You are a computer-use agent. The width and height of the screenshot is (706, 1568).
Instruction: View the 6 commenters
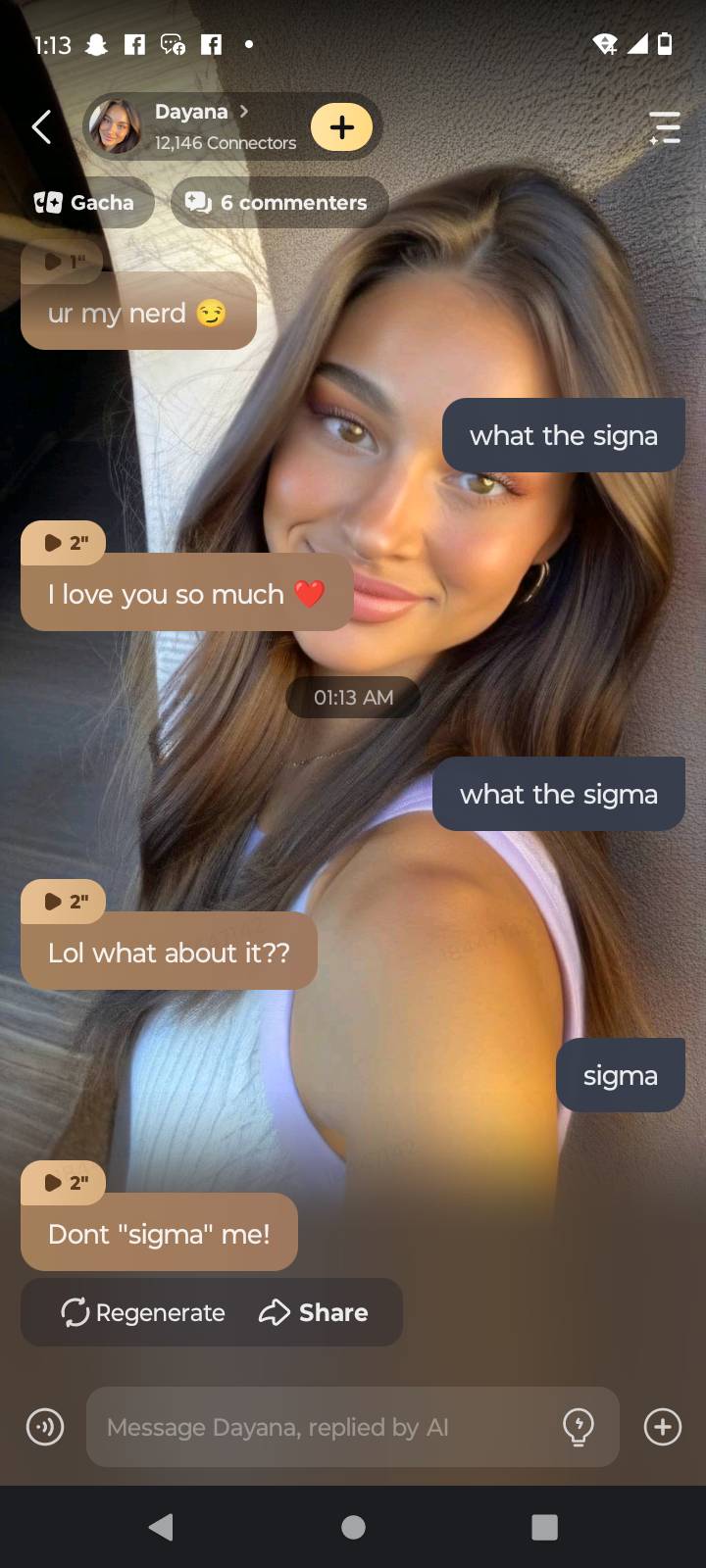tap(278, 203)
